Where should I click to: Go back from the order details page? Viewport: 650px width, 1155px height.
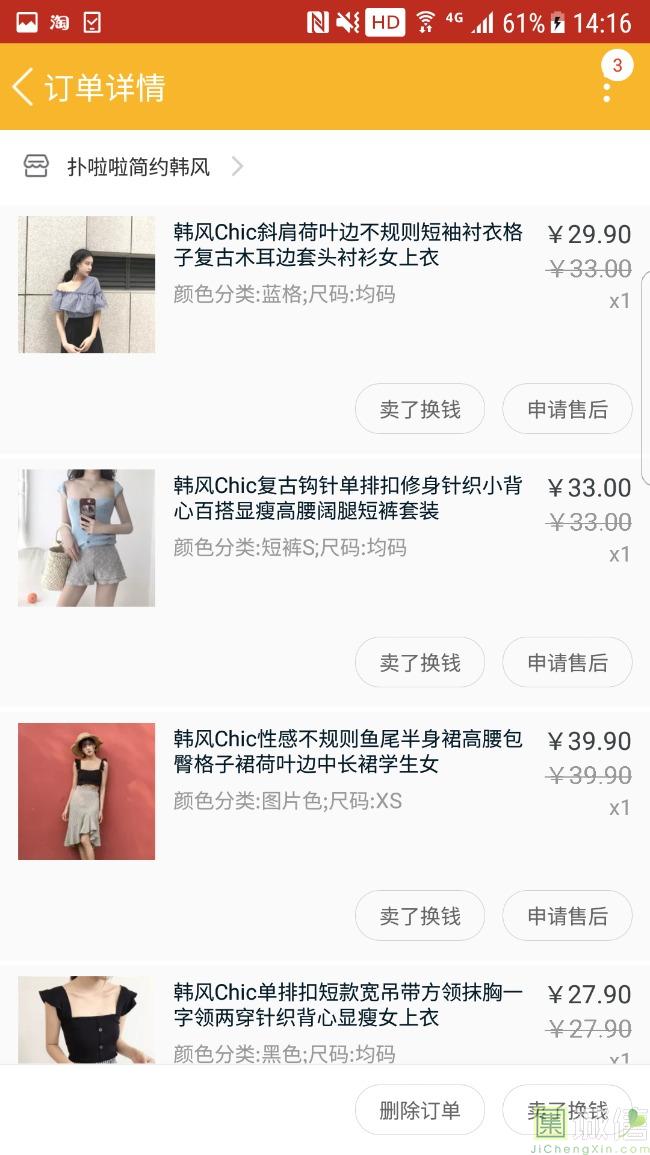click(24, 87)
